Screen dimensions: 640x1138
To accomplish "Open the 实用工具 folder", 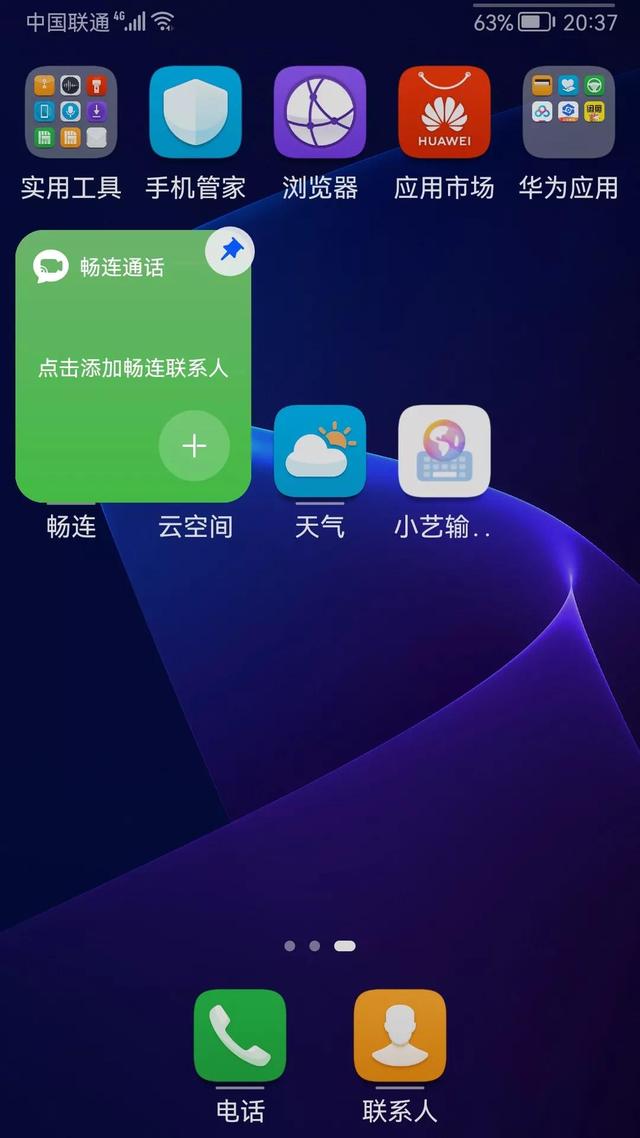I will [x=71, y=112].
